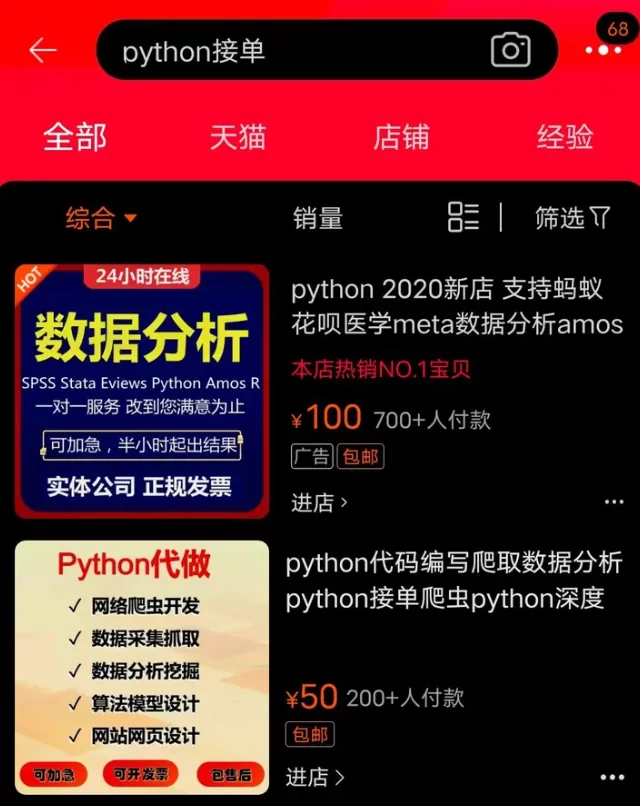Open the 筛选 filter panel

click(572, 217)
